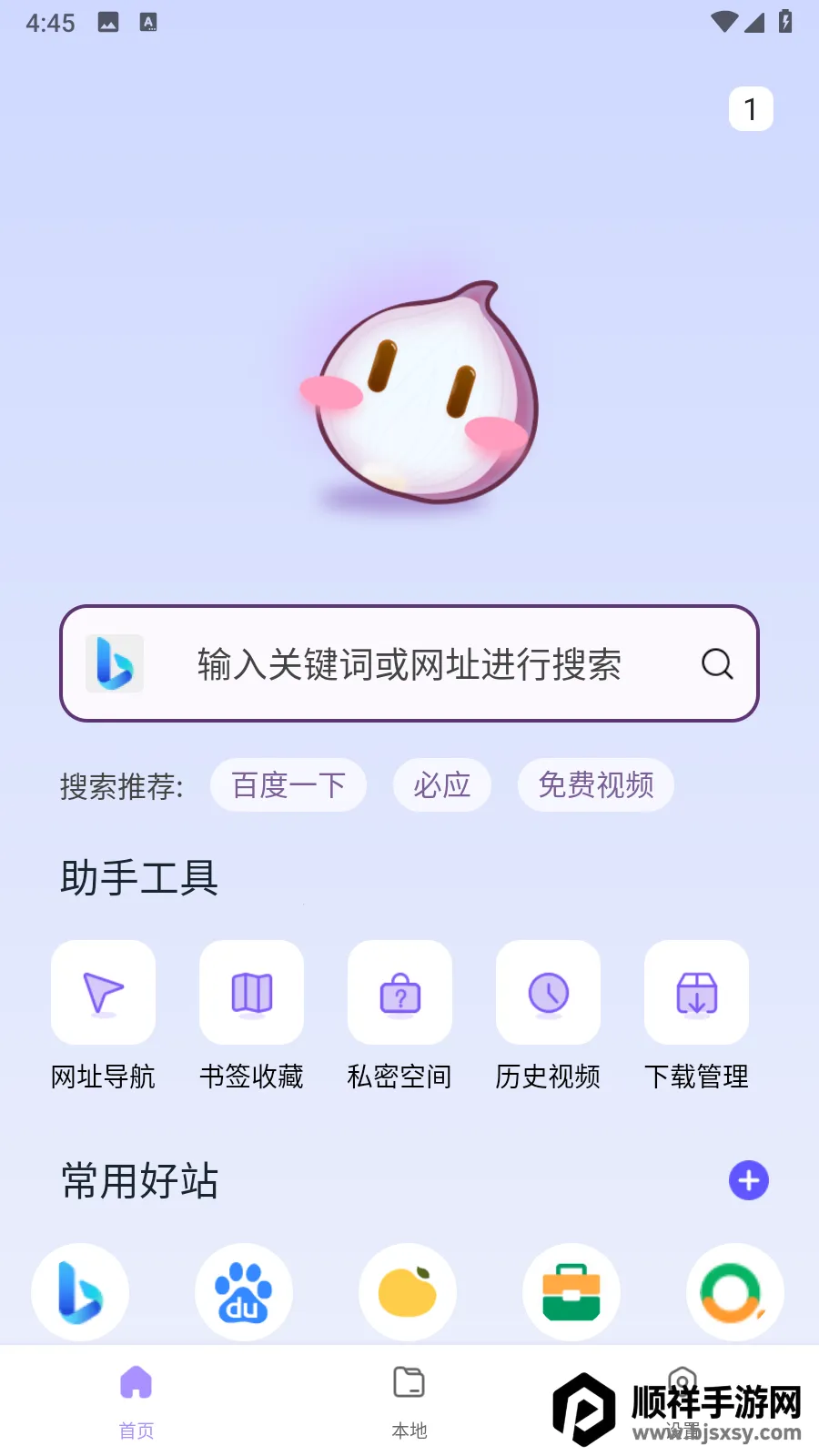View 历史视频 history

549,993
